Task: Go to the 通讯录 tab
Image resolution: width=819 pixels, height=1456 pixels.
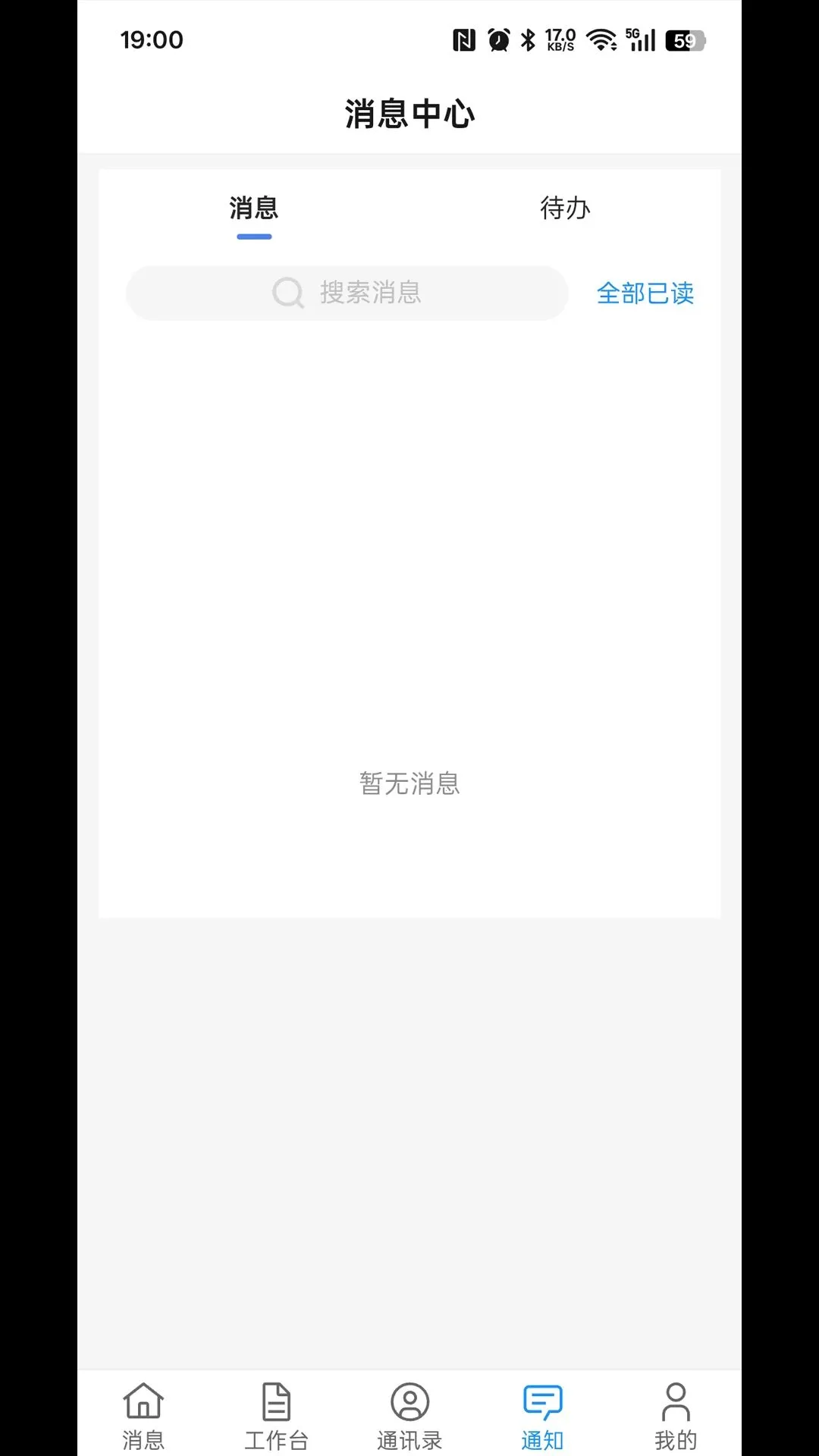Action: [409, 1416]
